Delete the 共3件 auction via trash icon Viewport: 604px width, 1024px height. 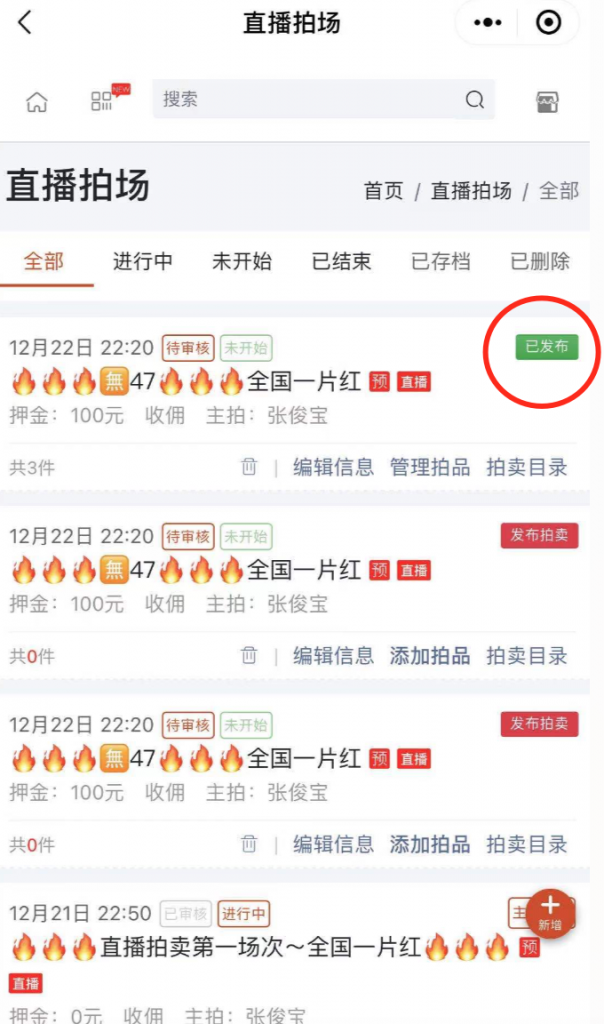coord(249,467)
